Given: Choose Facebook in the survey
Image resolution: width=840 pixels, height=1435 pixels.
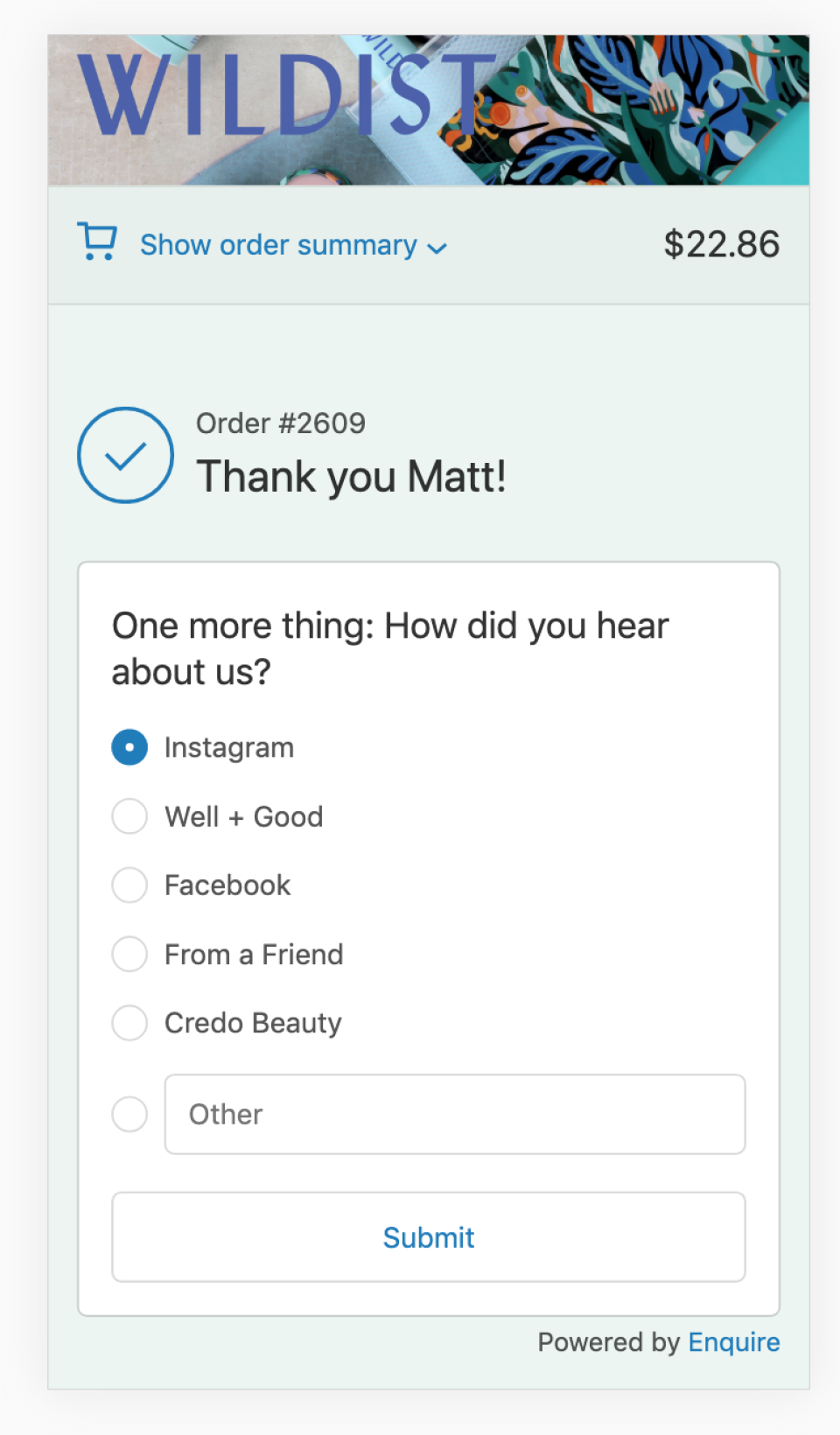Looking at the screenshot, I should (129, 885).
